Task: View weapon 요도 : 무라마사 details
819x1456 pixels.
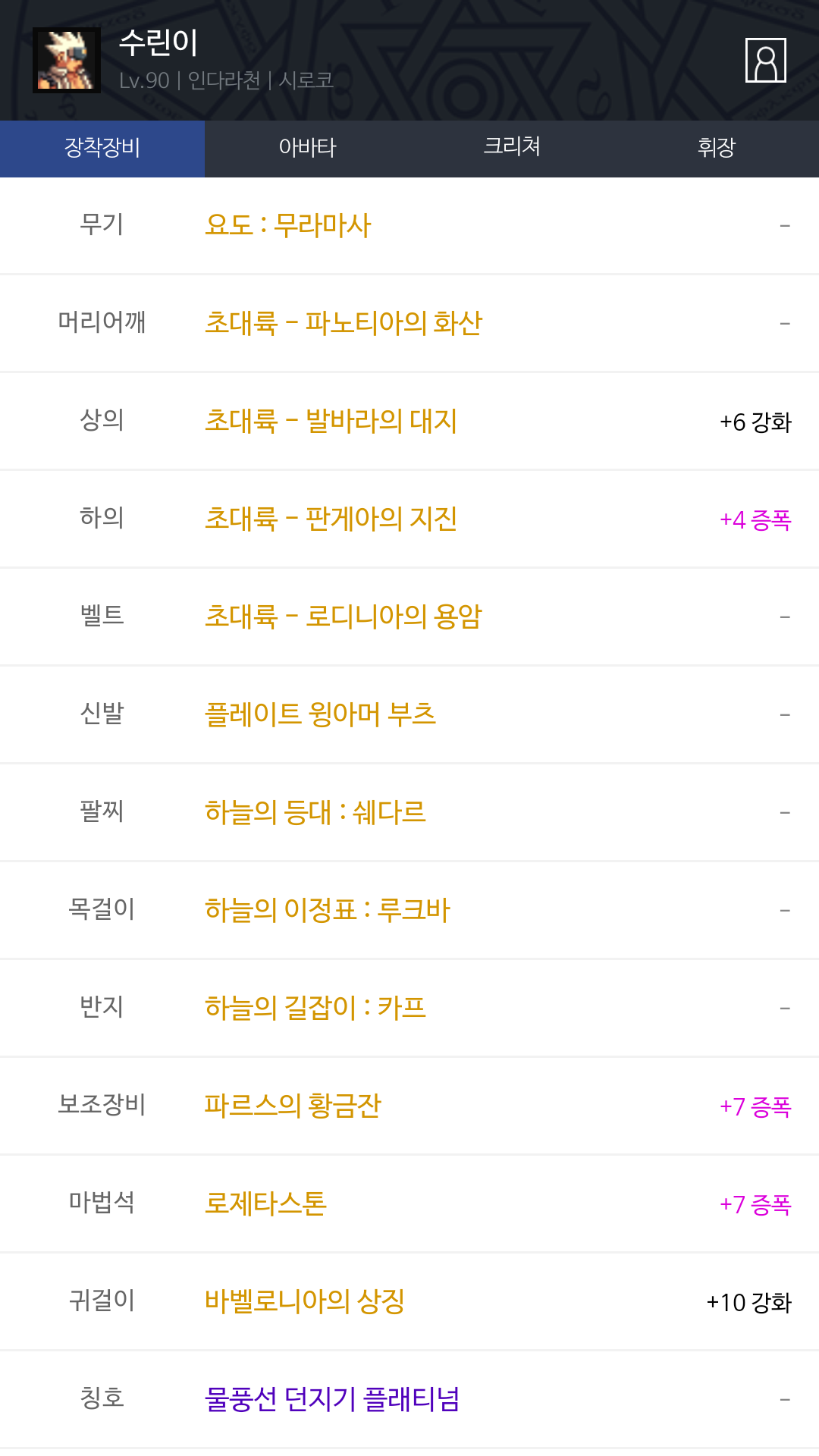Action: tap(288, 225)
